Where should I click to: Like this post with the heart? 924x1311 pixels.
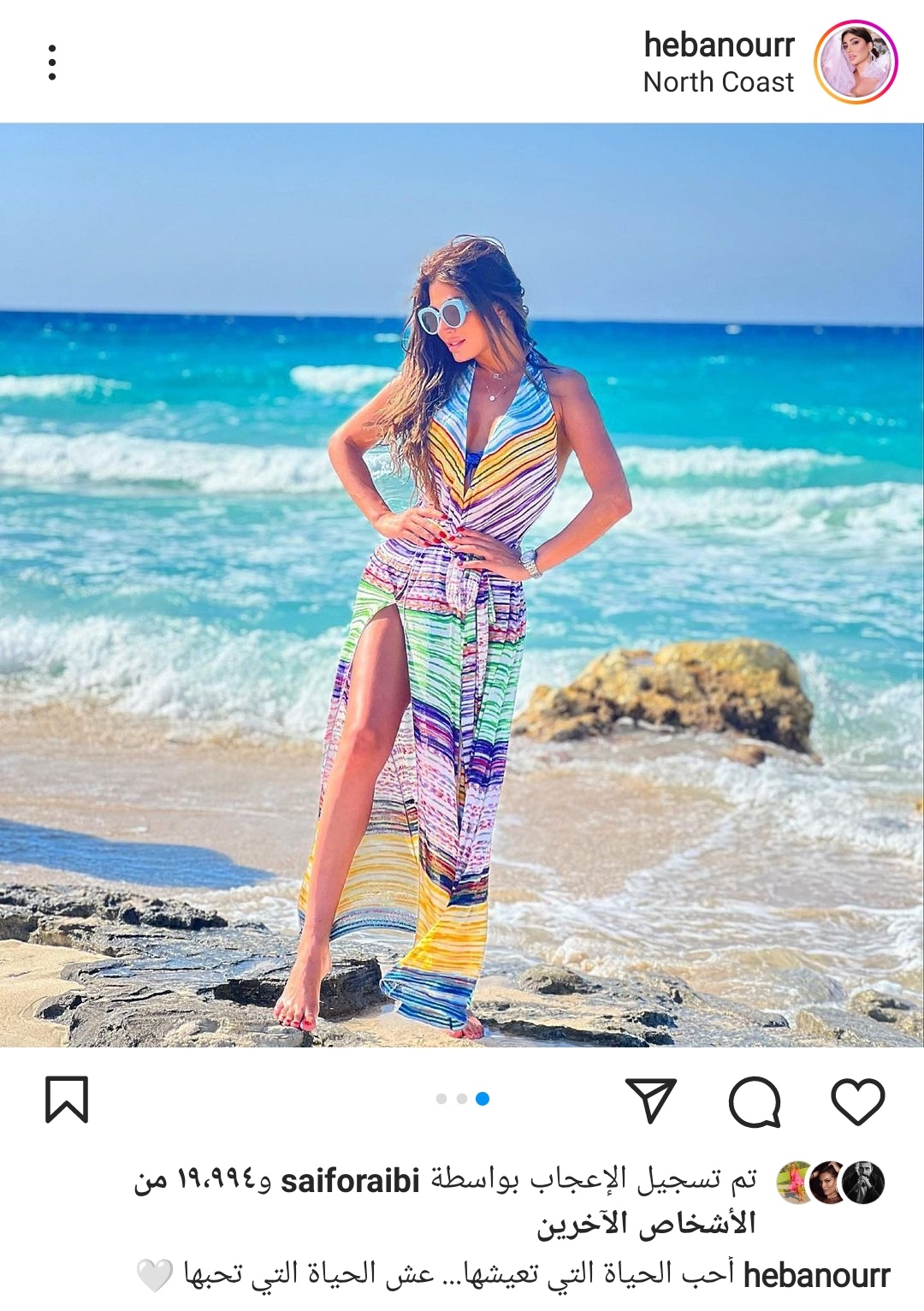tap(857, 1100)
